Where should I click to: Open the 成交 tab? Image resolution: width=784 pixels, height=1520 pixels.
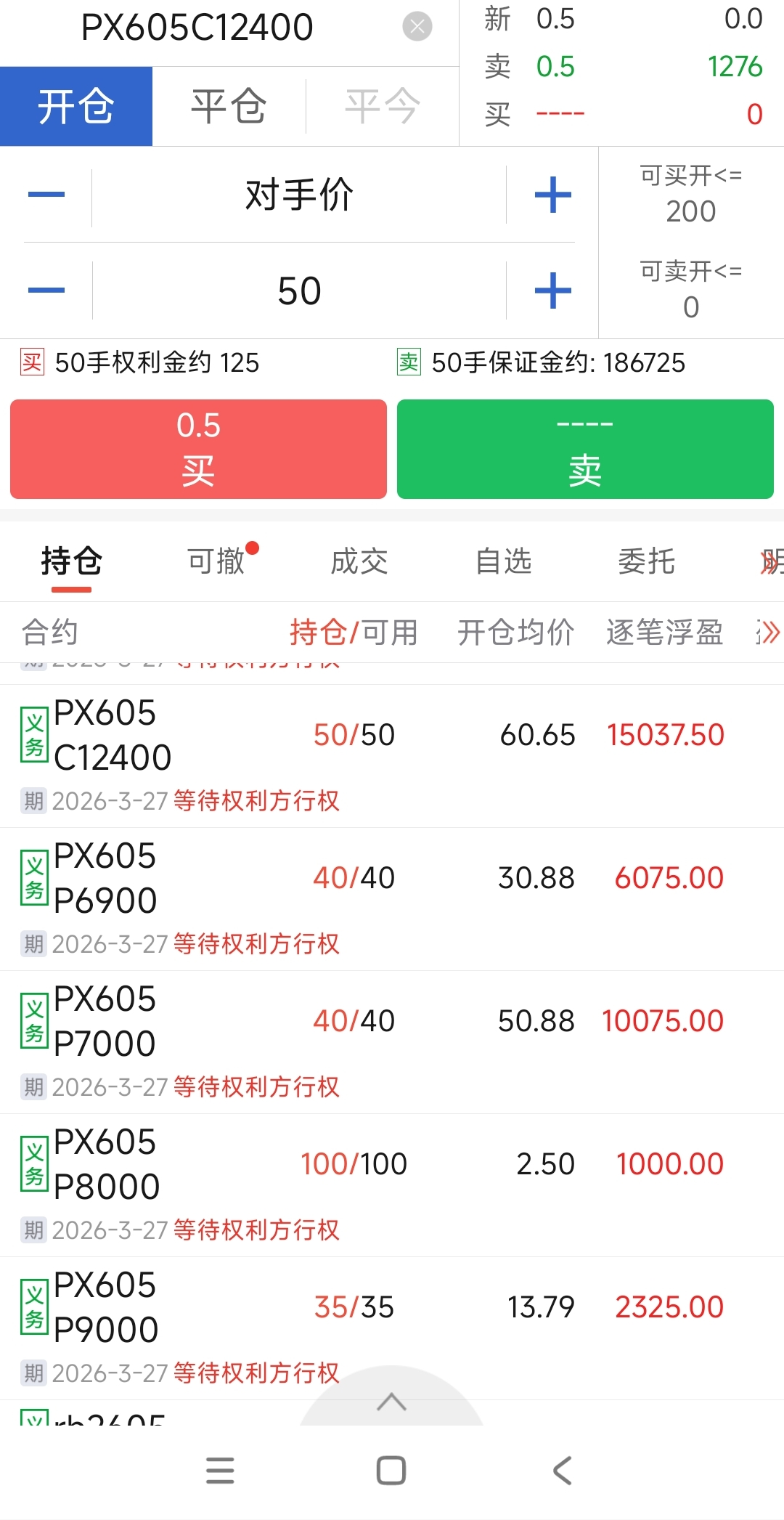[x=359, y=561]
